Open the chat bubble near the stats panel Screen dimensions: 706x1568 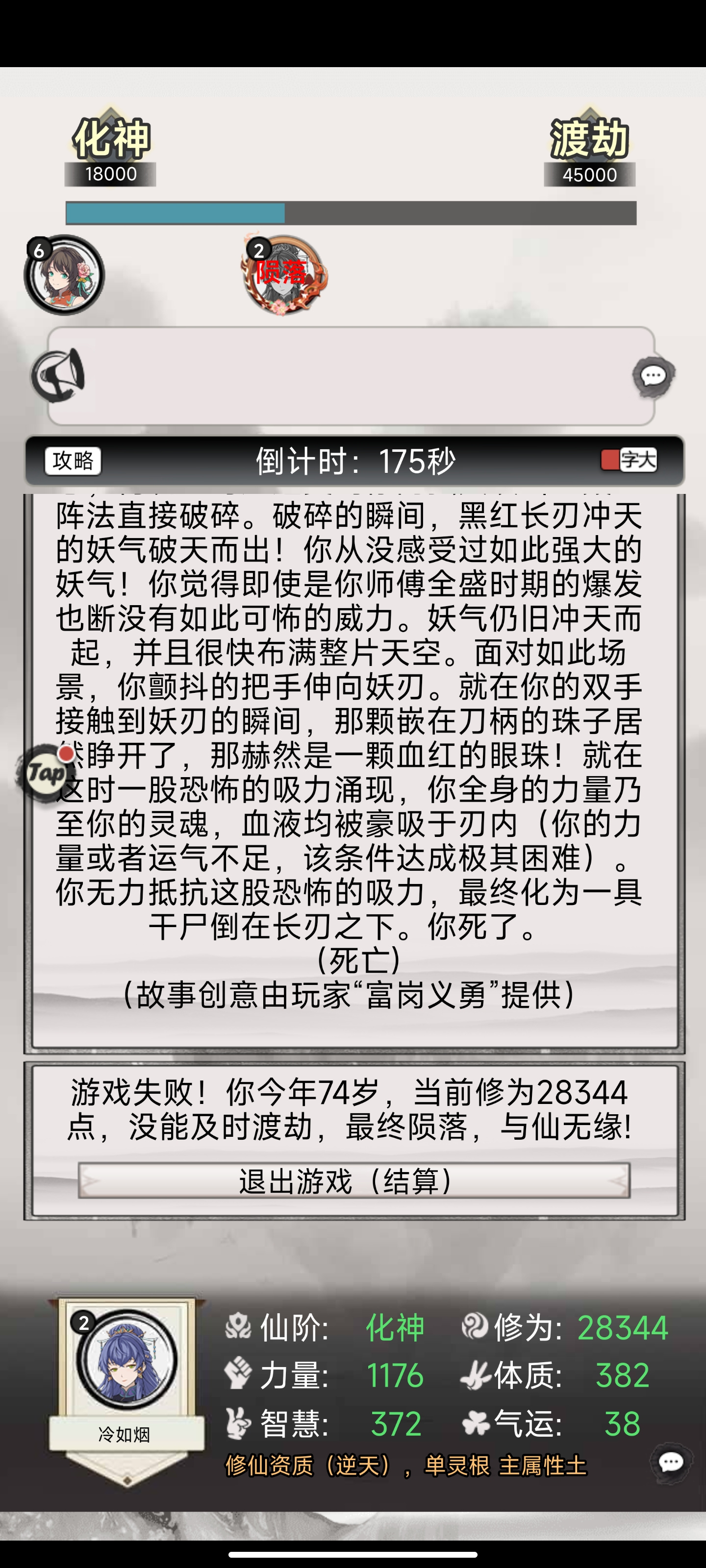tap(671, 1463)
